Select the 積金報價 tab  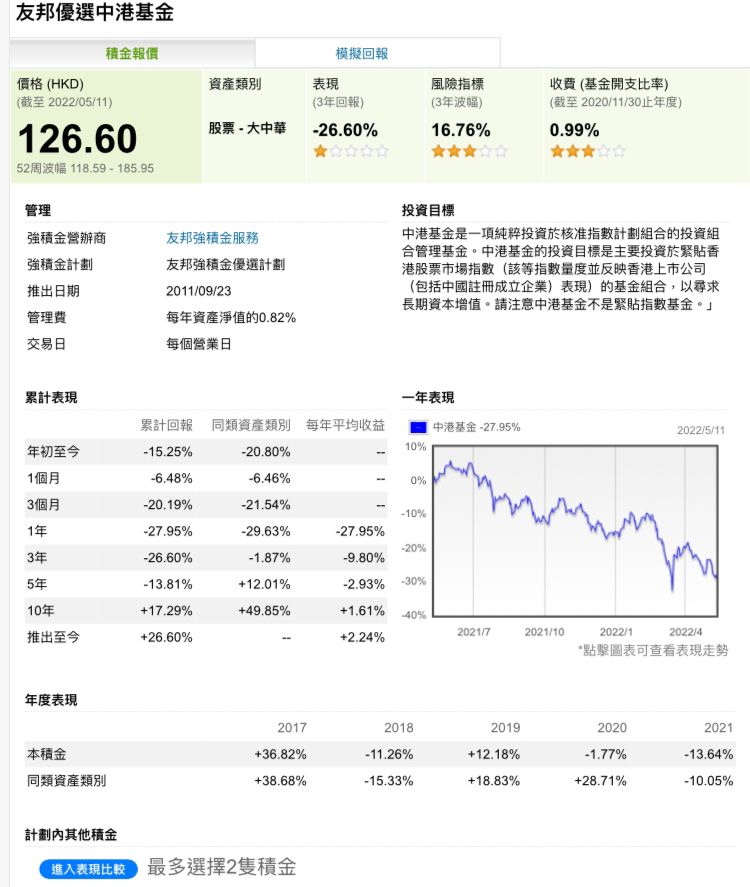pos(131,53)
